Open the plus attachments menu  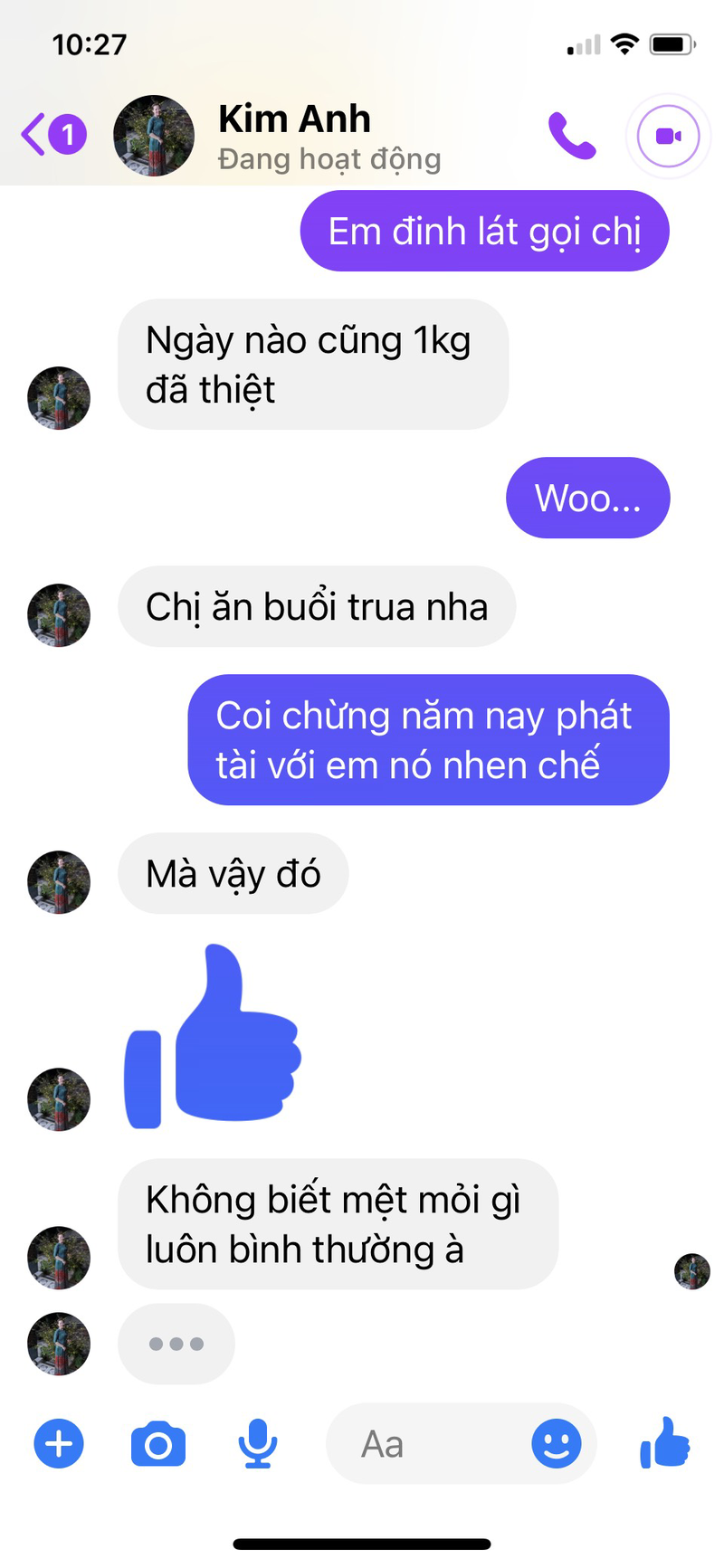59,1443
